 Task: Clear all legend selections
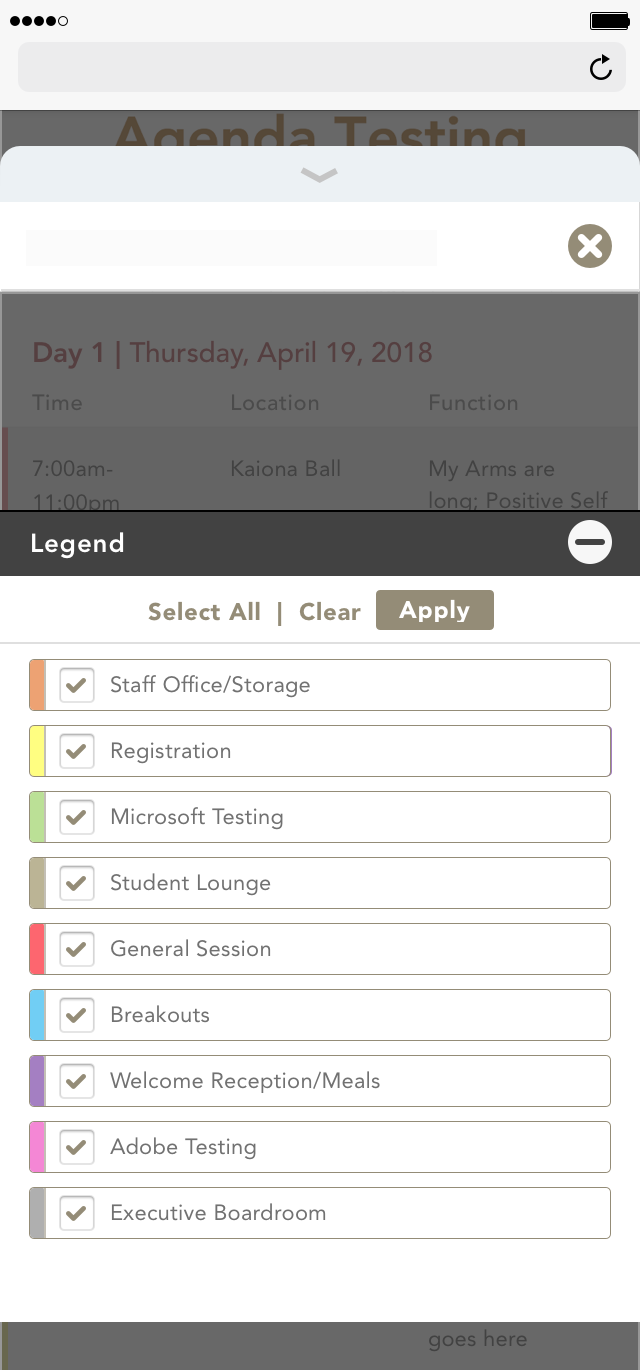(330, 612)
